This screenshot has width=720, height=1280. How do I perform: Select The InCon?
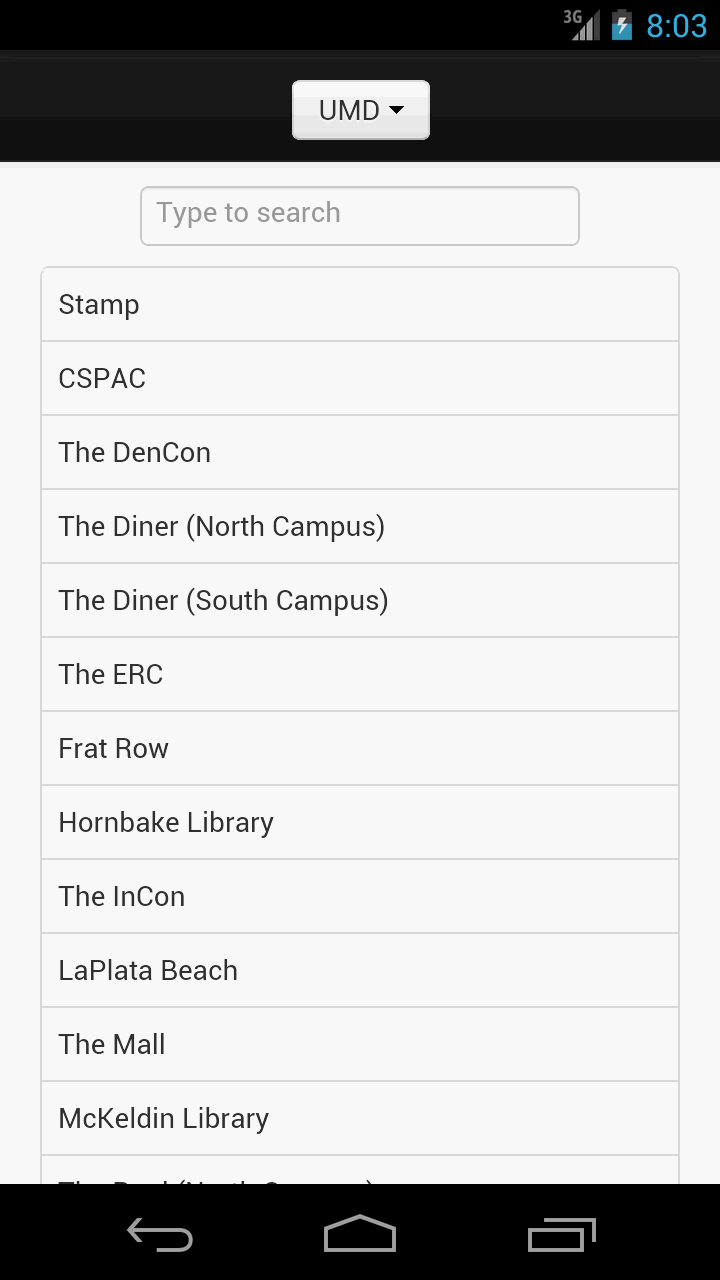(360, 897)
